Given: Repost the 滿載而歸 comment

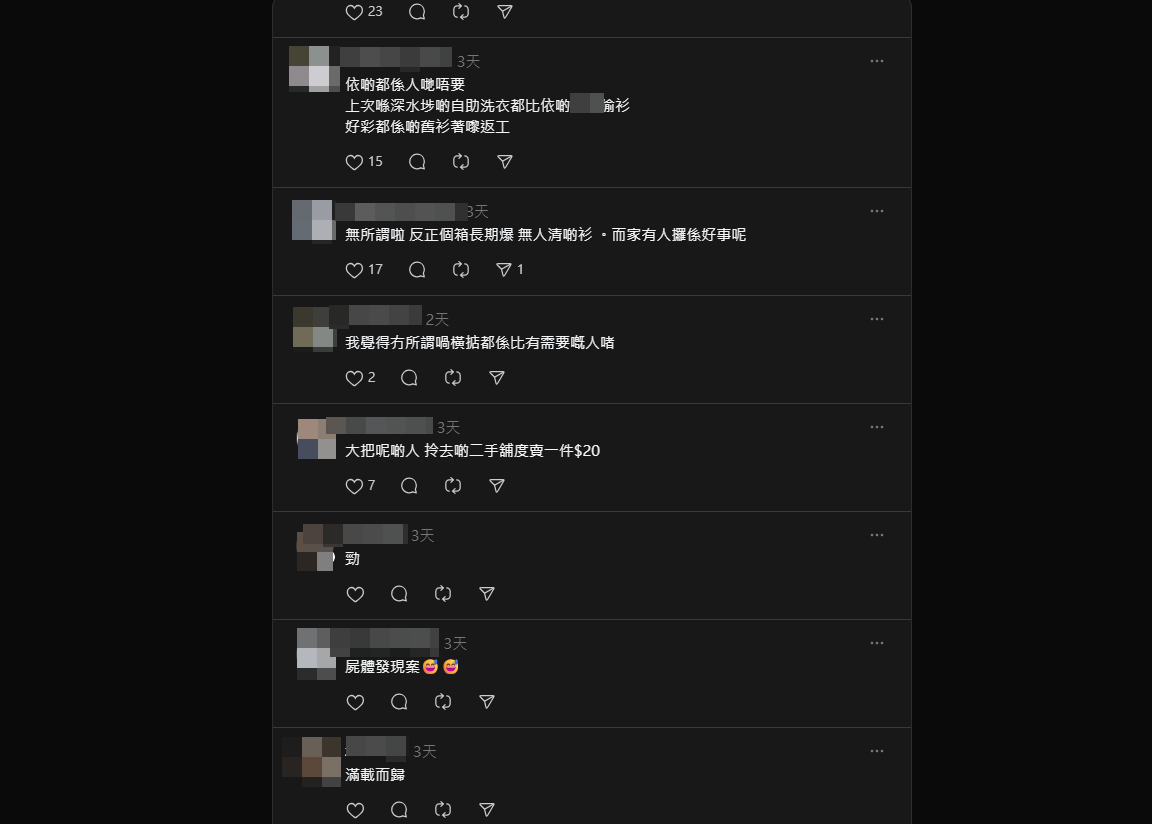Looking at the screenshot, I should coord(443,810).
